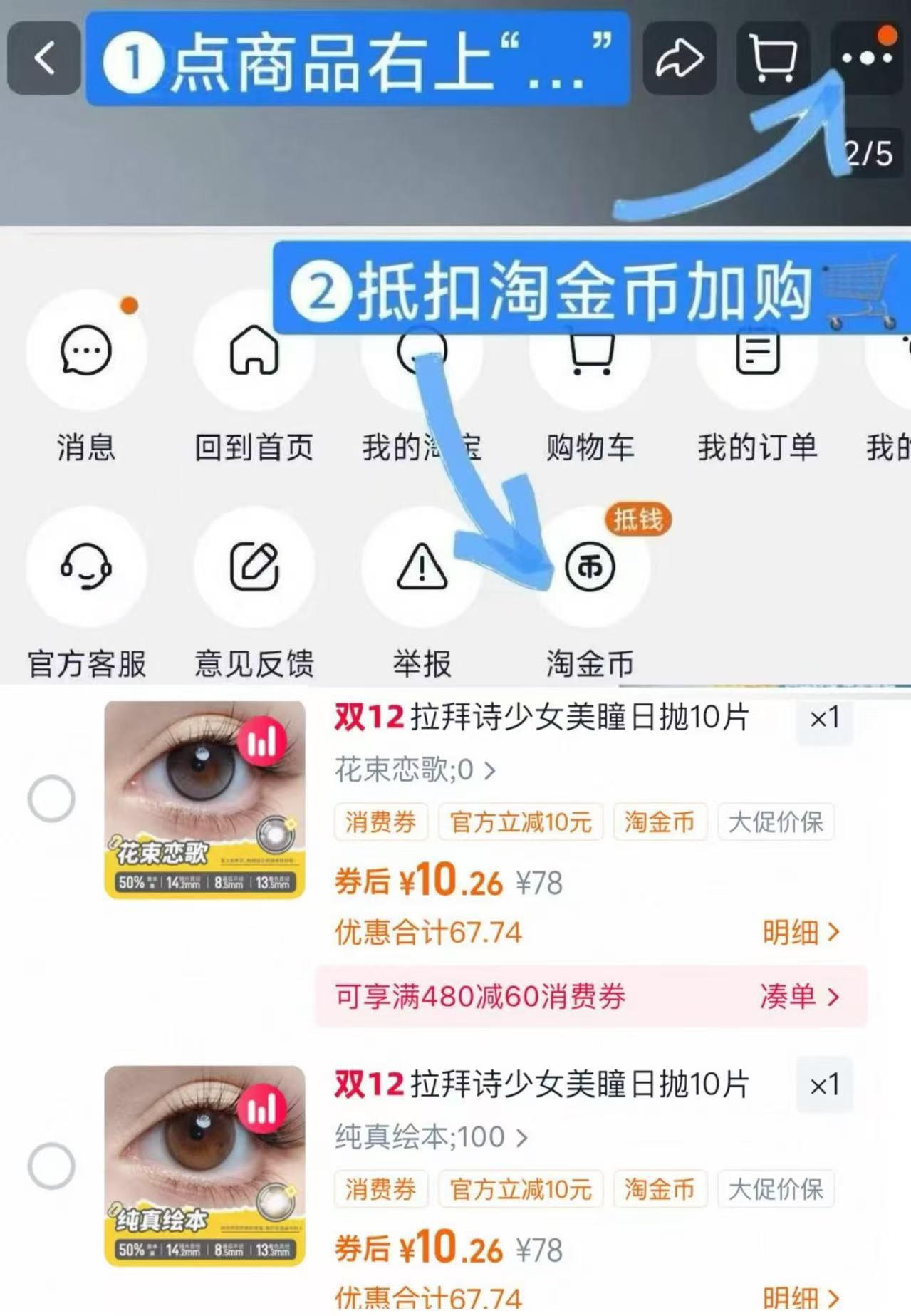Contact 官方客服 customer service
Screen dimensions: 911x1316
click(x=86, y=566)
